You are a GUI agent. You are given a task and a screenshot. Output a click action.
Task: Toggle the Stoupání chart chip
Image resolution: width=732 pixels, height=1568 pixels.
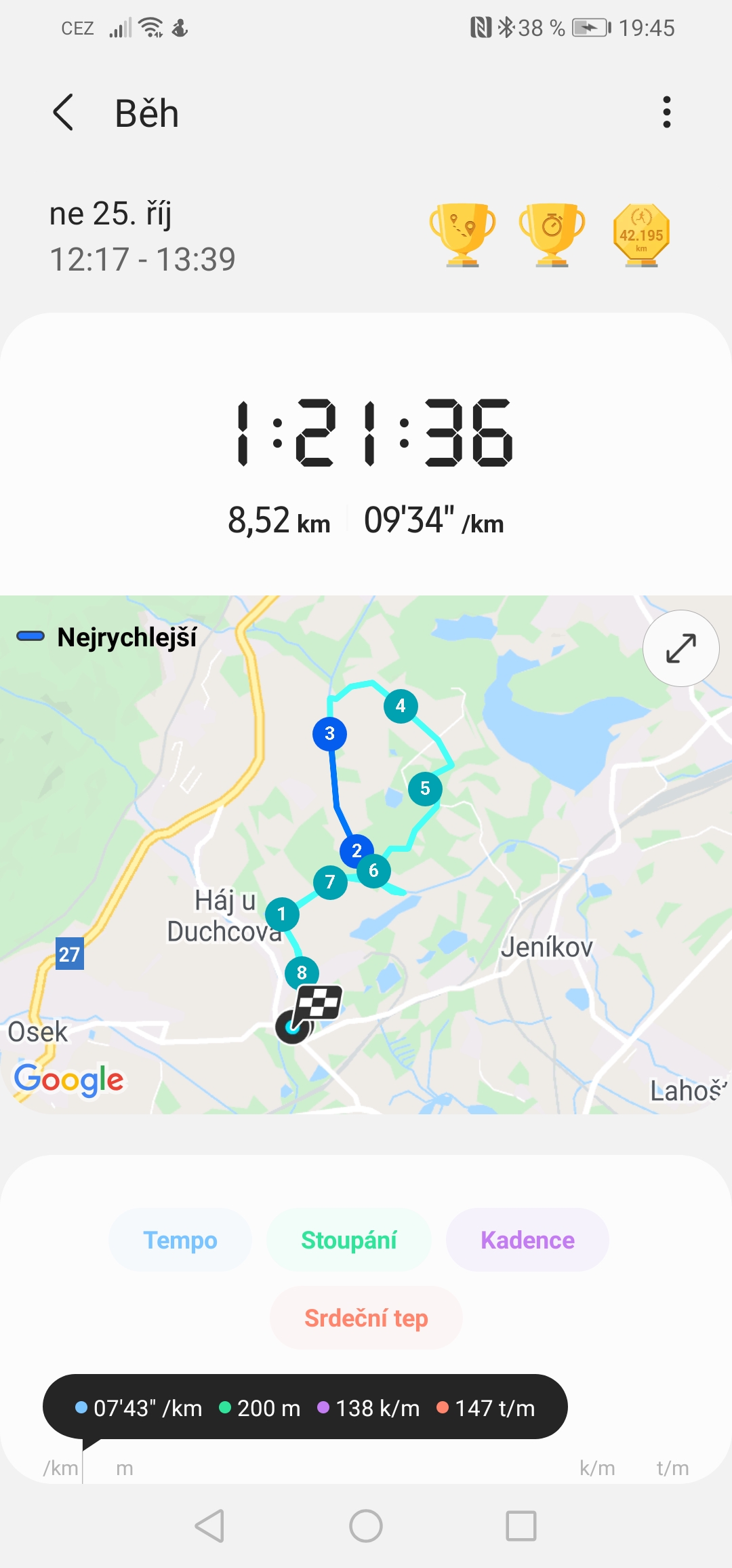(349, 1240)
